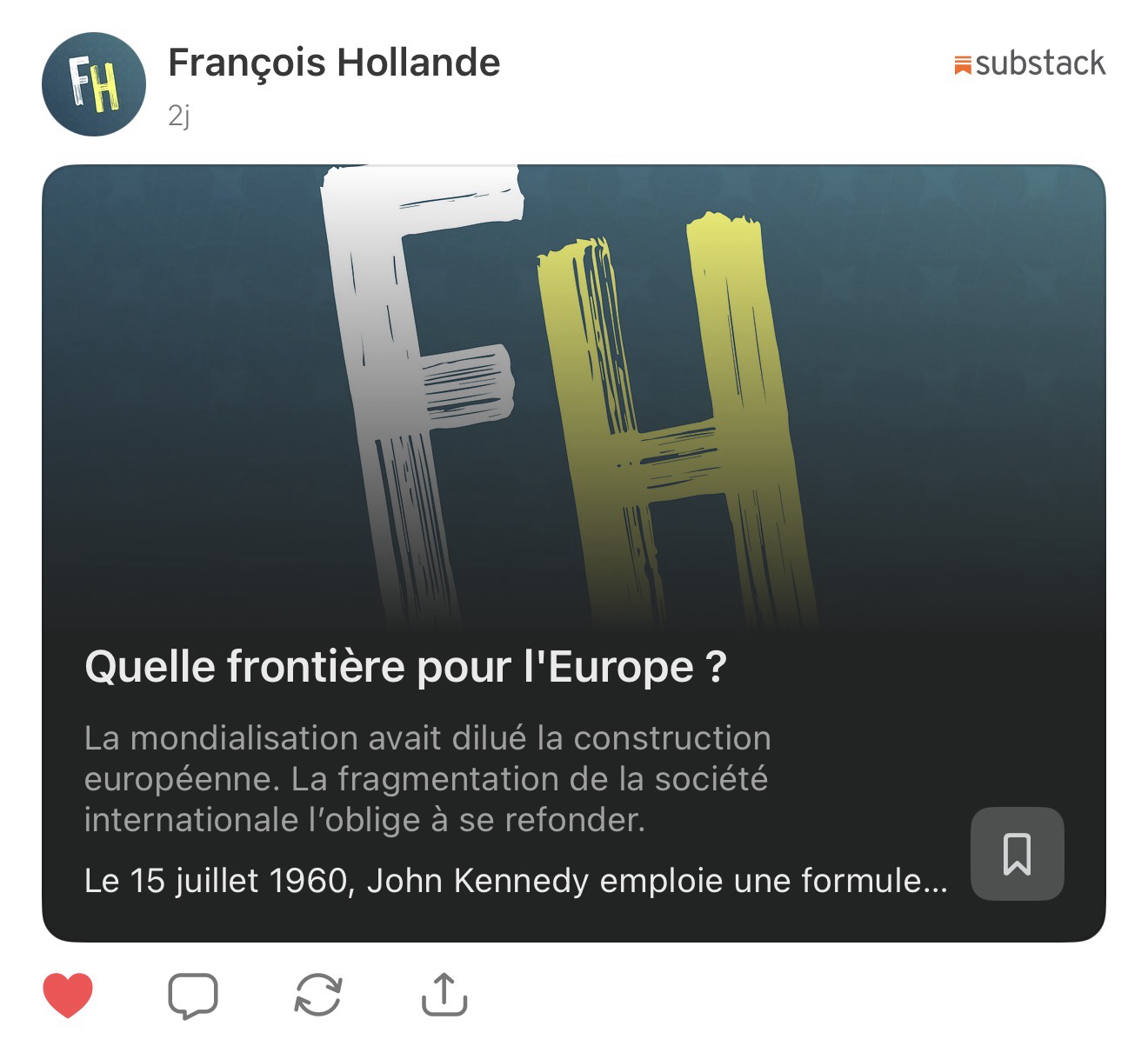Bookmark the Quelle frontière pour l'Europe article
1148x1046 pixels.
pos(1017,854)
